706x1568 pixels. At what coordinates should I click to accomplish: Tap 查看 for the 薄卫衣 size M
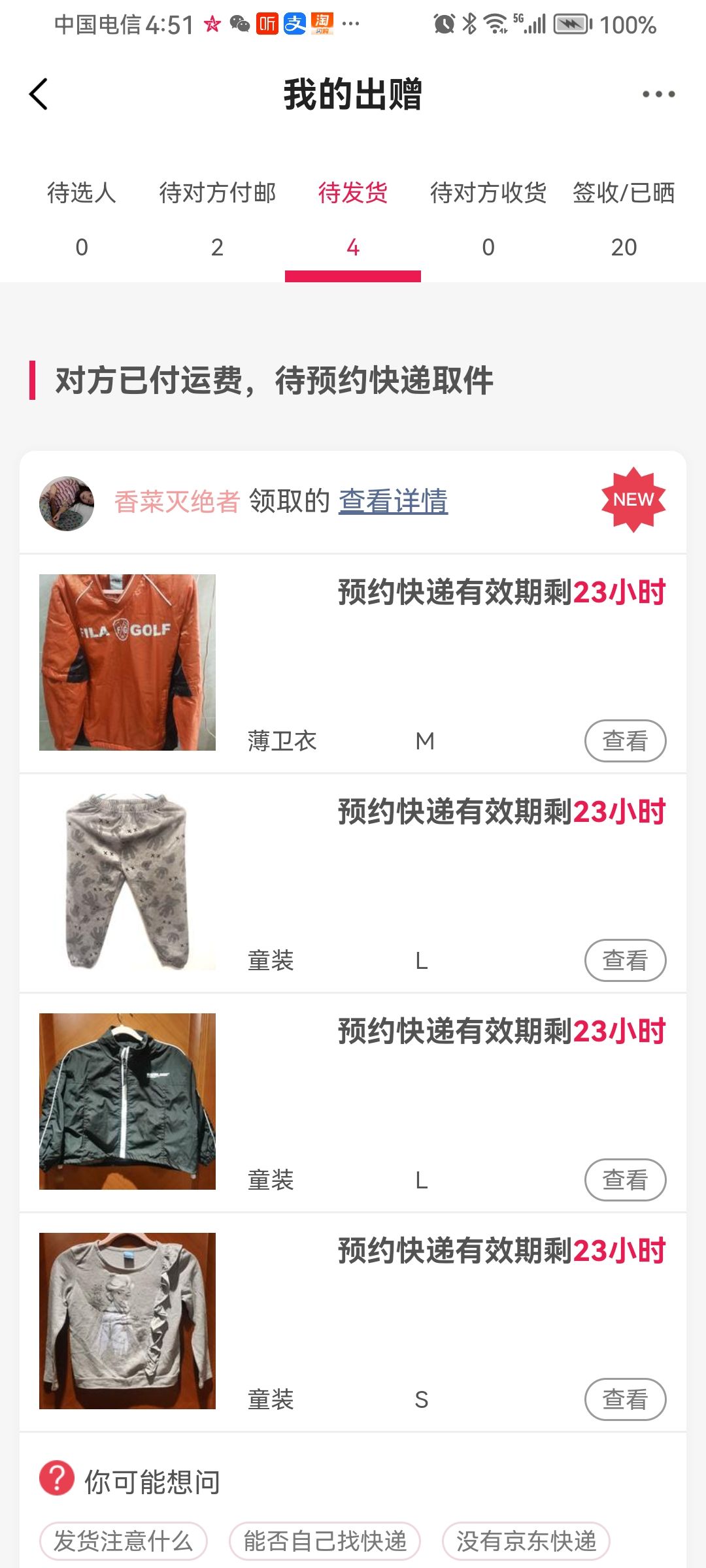(x=625, y=741)
